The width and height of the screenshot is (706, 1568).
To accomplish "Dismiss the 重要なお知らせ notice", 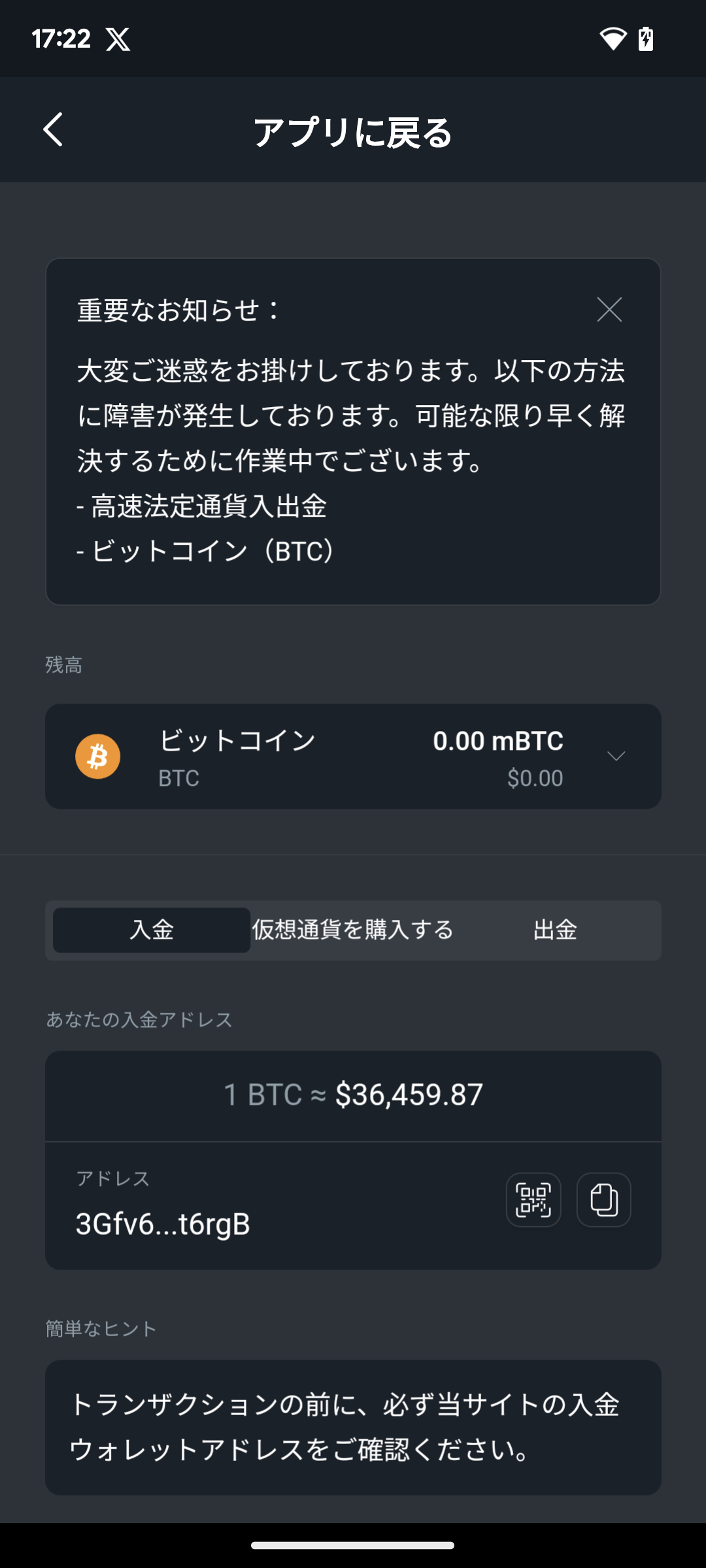I will (x=609, y=310).
